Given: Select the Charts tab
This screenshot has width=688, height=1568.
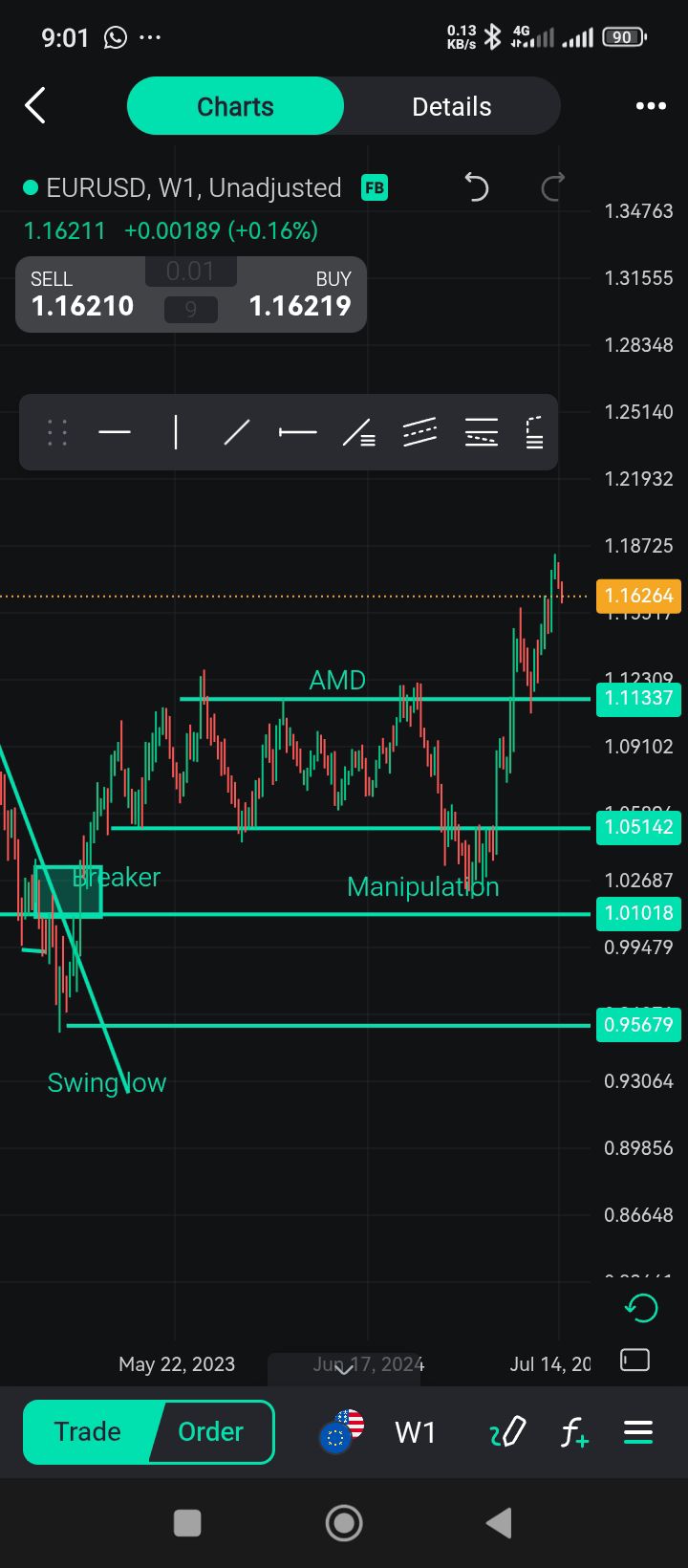Looking at the screenshot, I should pyautogui.click(x=235, y=106).
